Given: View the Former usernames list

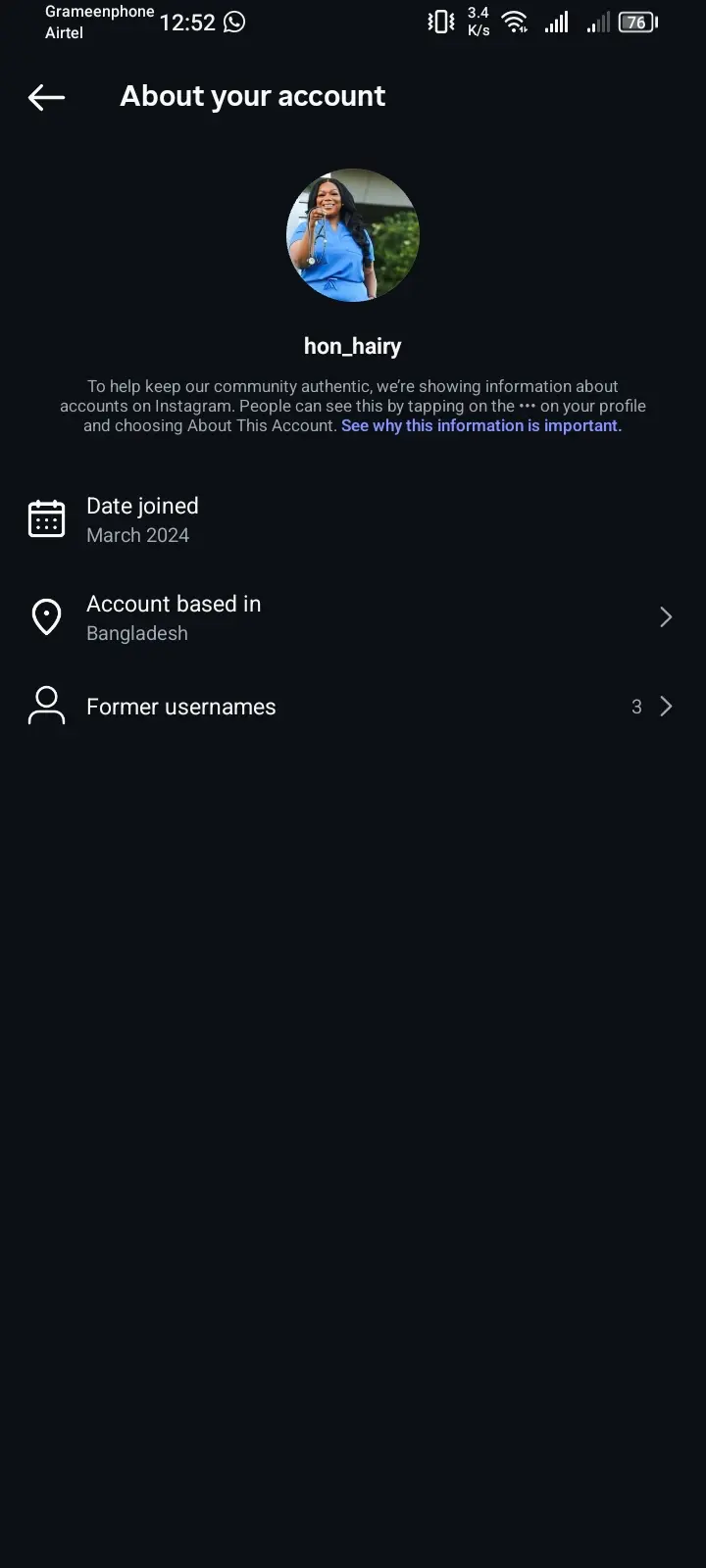Looking at the screenshot, I should click(351, 707).
